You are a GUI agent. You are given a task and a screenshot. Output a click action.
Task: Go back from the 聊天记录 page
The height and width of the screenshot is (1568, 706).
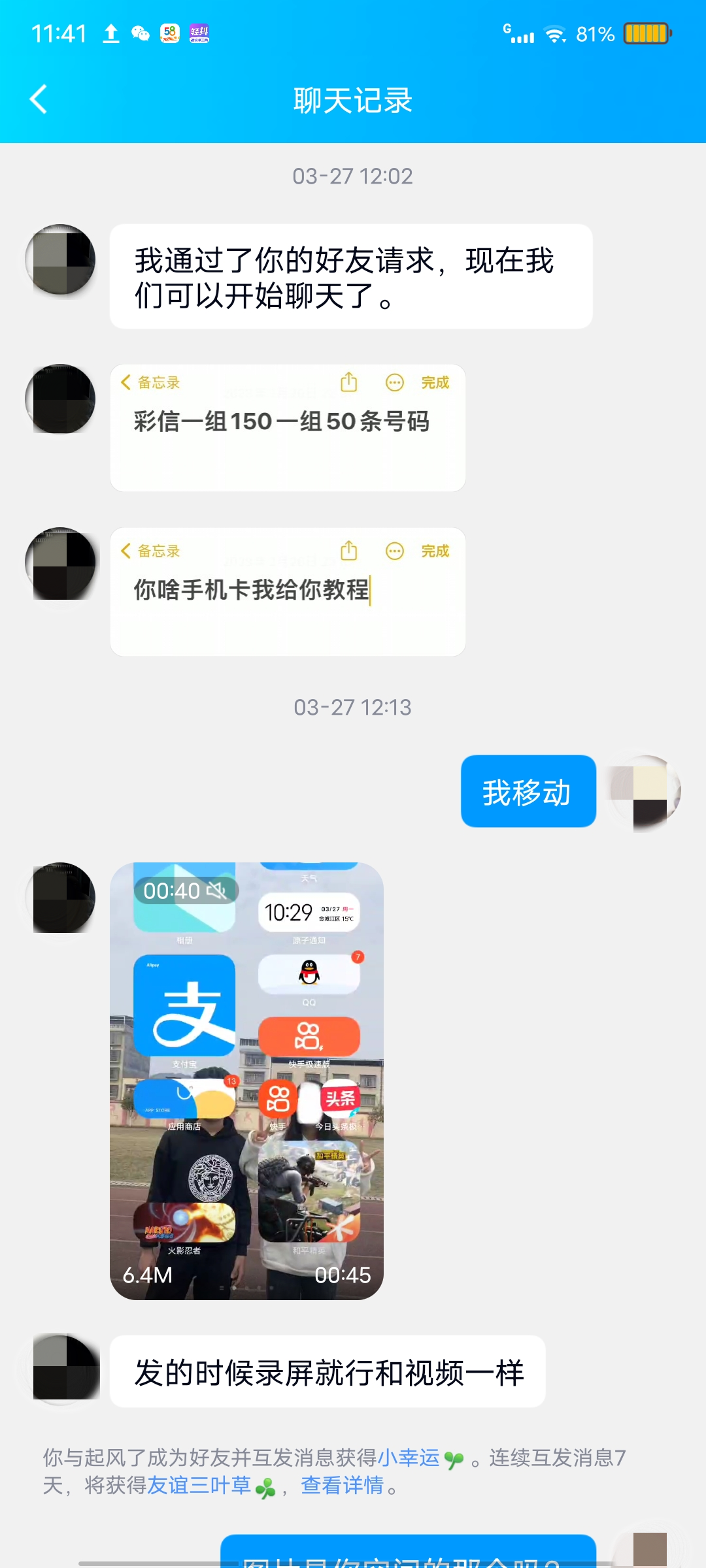[39, 100]
